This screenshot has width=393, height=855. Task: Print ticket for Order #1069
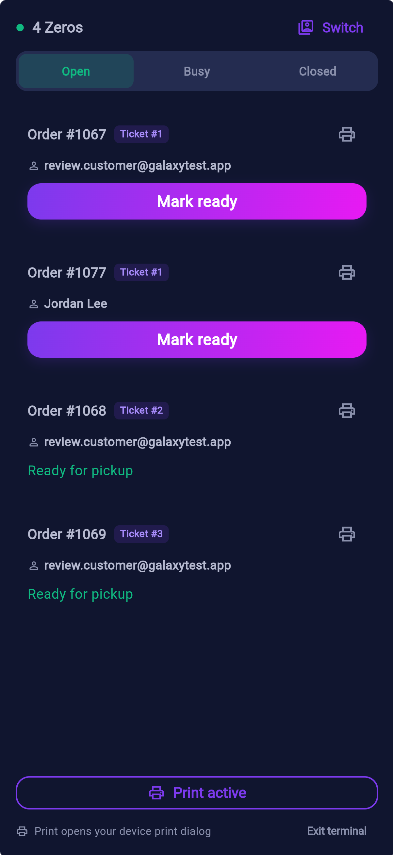(x=347, y=534)
